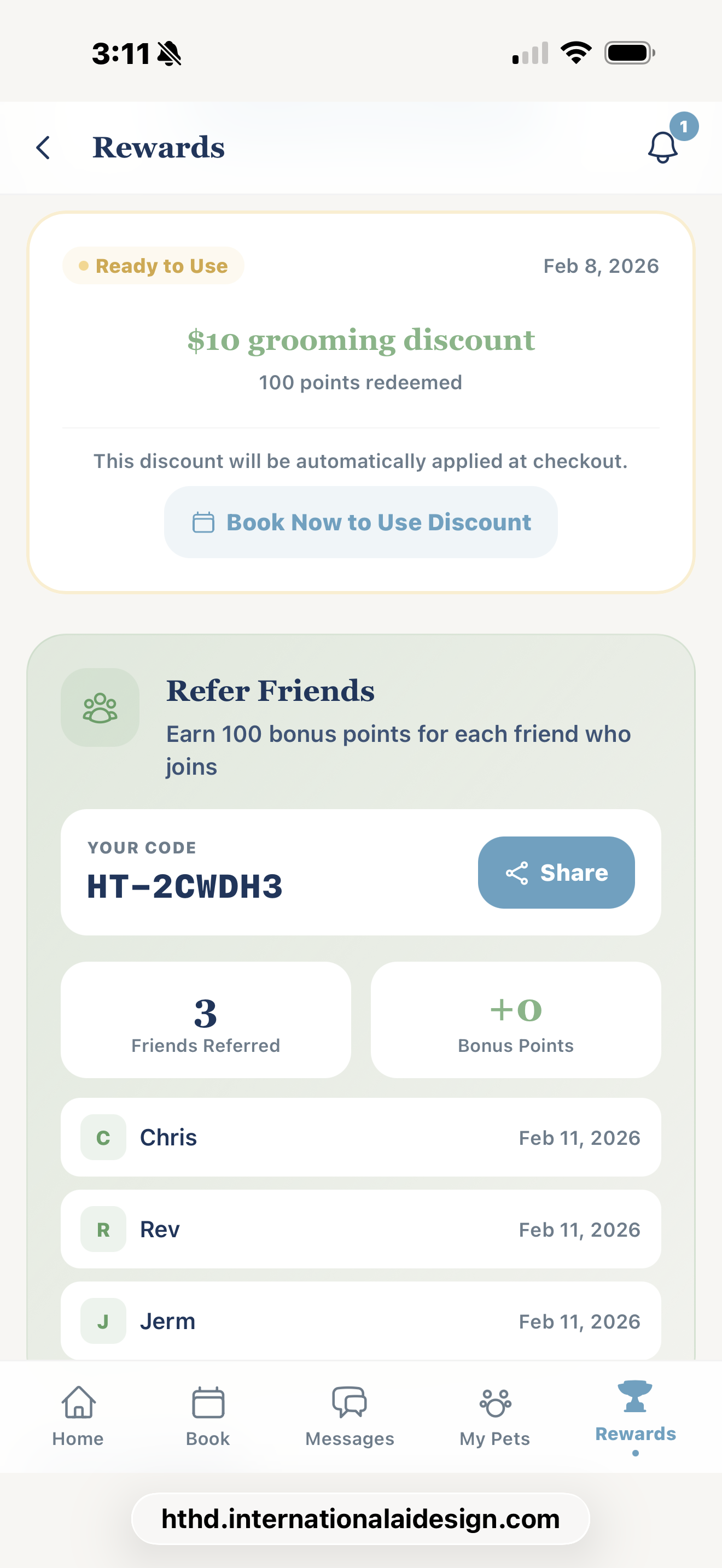Tap the share icon inside the Share button
The image size is (722, 1568).
coord(517,872)
